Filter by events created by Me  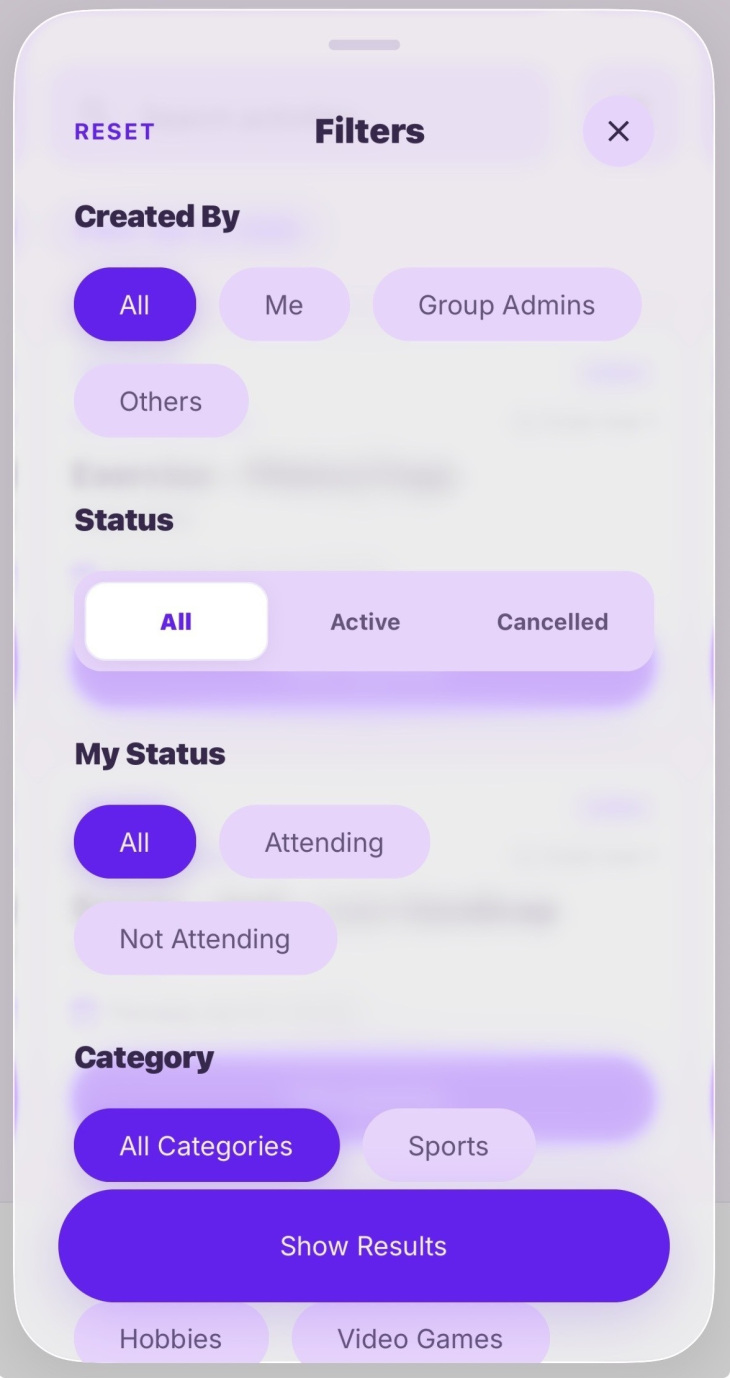(284, 305)
